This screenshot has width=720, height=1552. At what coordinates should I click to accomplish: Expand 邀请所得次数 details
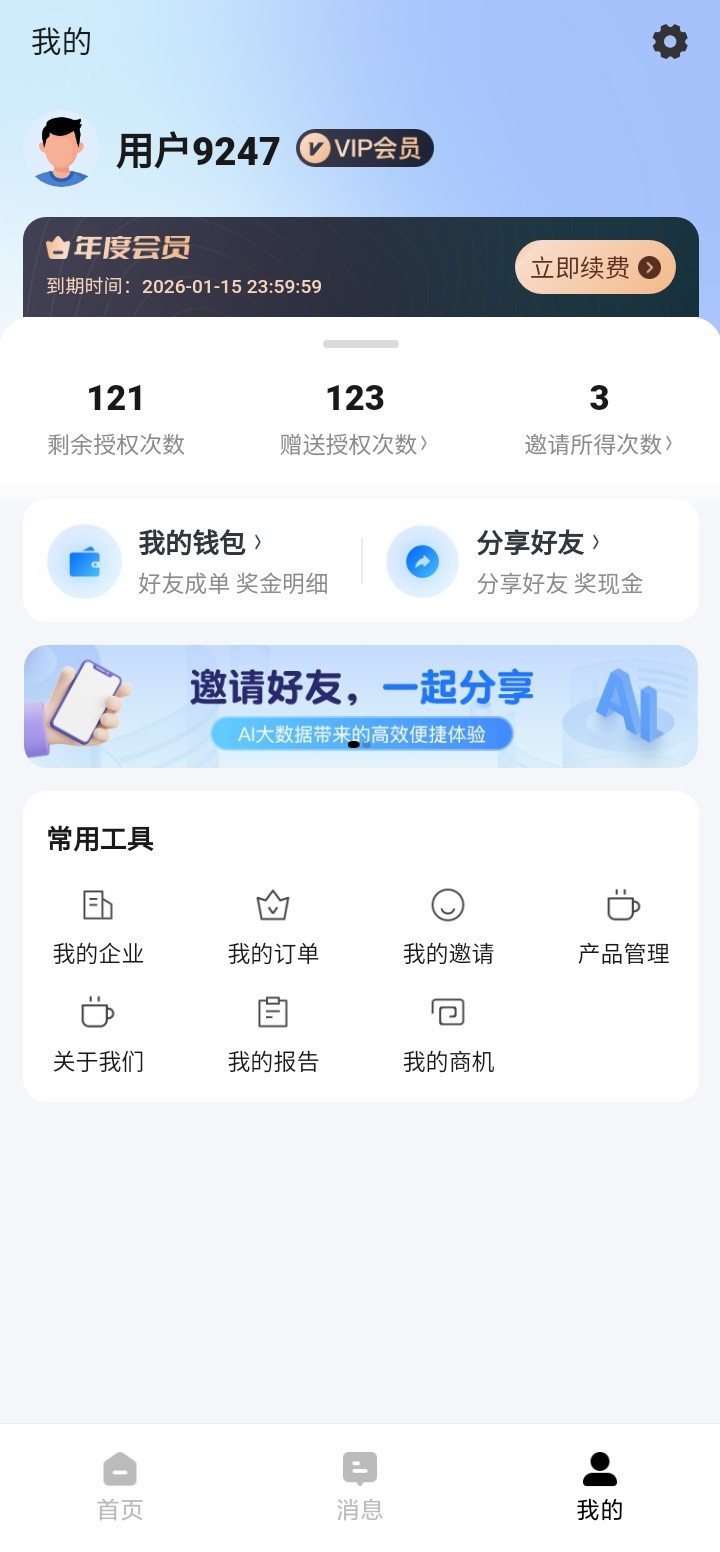pyautogui.click(x=599, y=444)
